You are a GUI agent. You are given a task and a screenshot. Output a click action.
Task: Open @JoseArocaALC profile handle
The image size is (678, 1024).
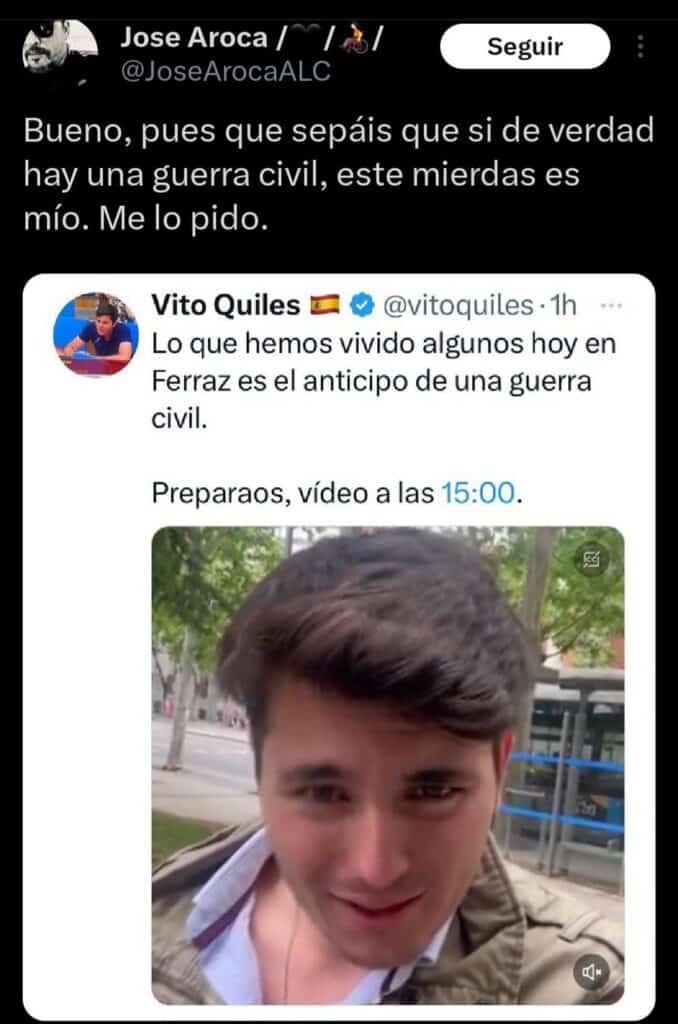tap(225, 72)
